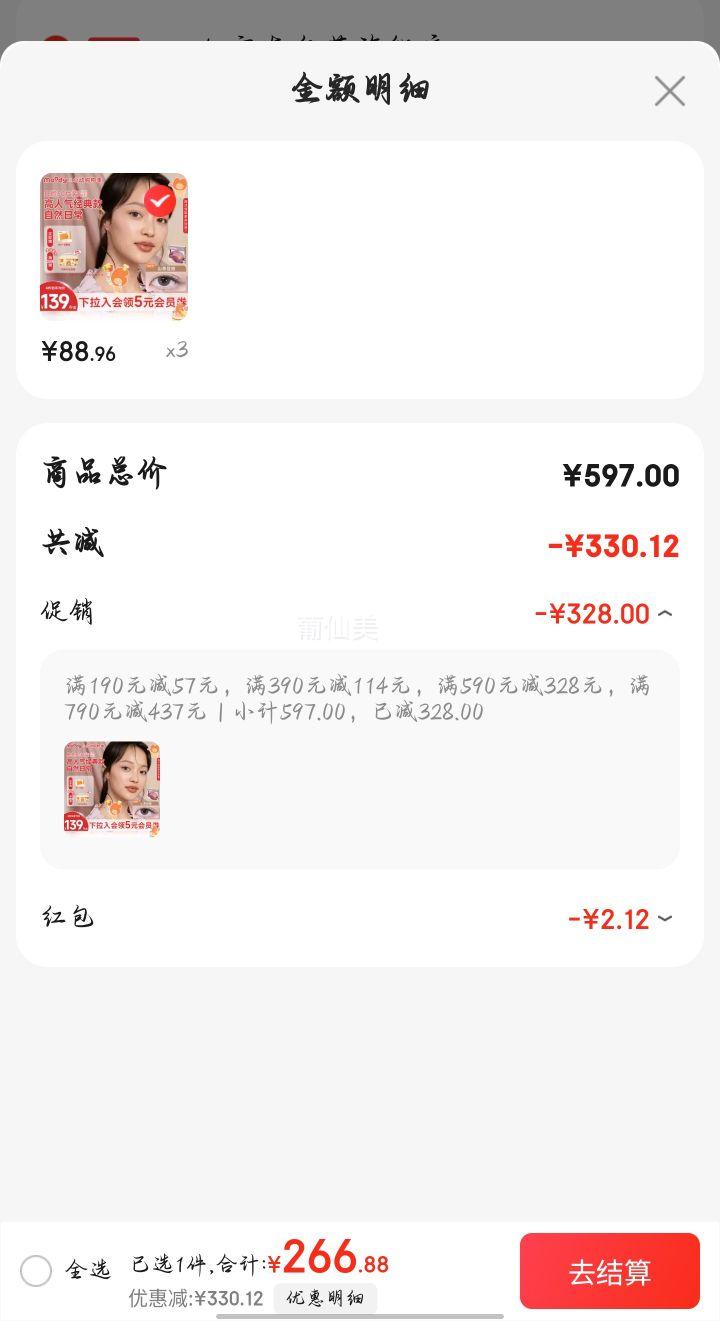The image size is (720, 1321).
Task: Enable select-all before checkout
Action: [x=36, y=1270]
